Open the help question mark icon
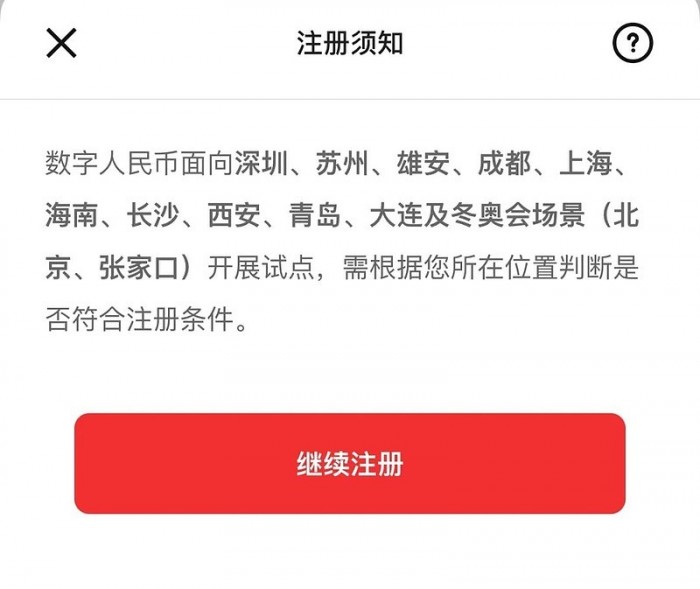This screenshot has width=700, height=589. point(632,44)
